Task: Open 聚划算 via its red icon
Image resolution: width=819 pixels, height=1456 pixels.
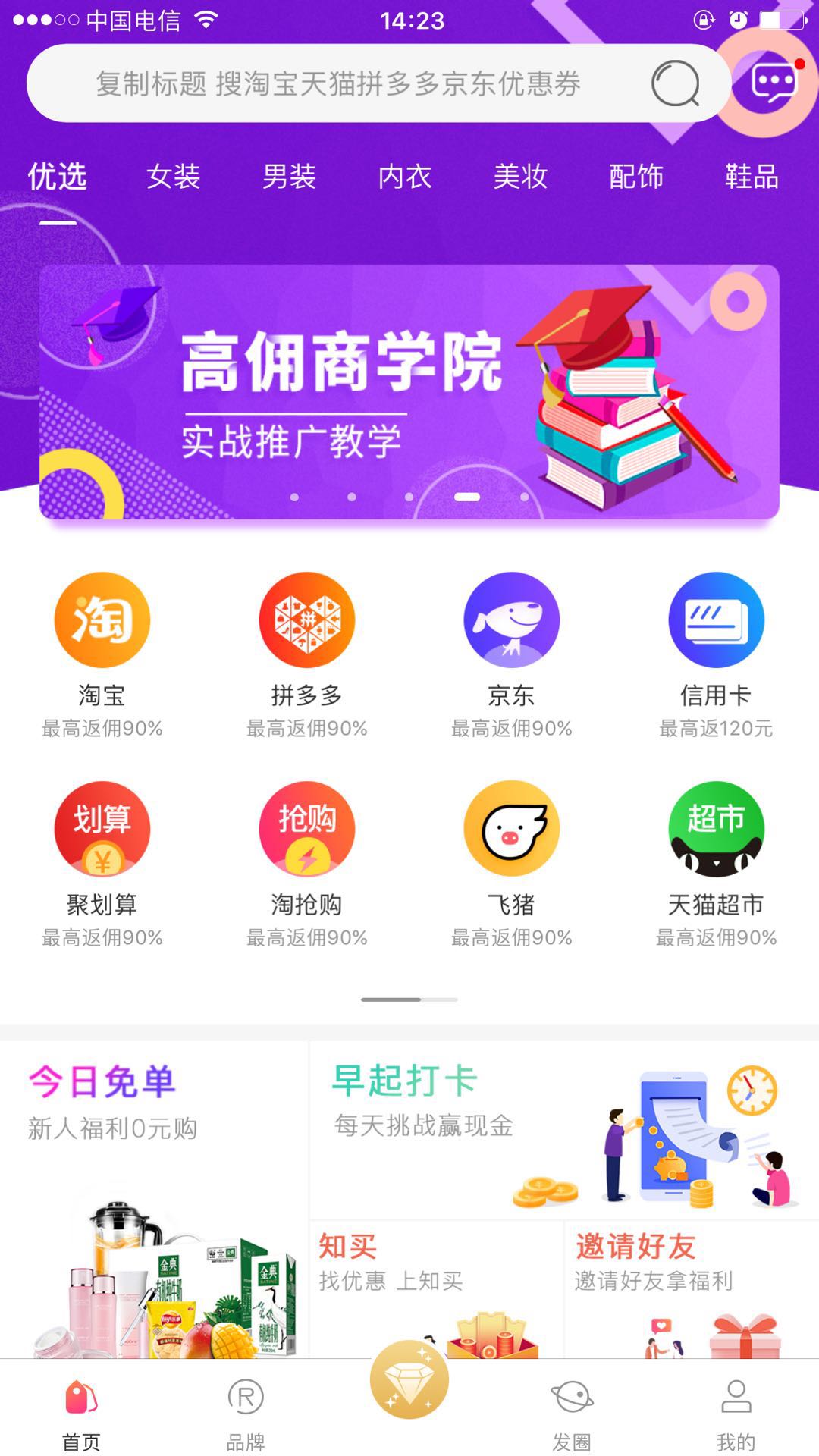Action: [x=102, y=829]
